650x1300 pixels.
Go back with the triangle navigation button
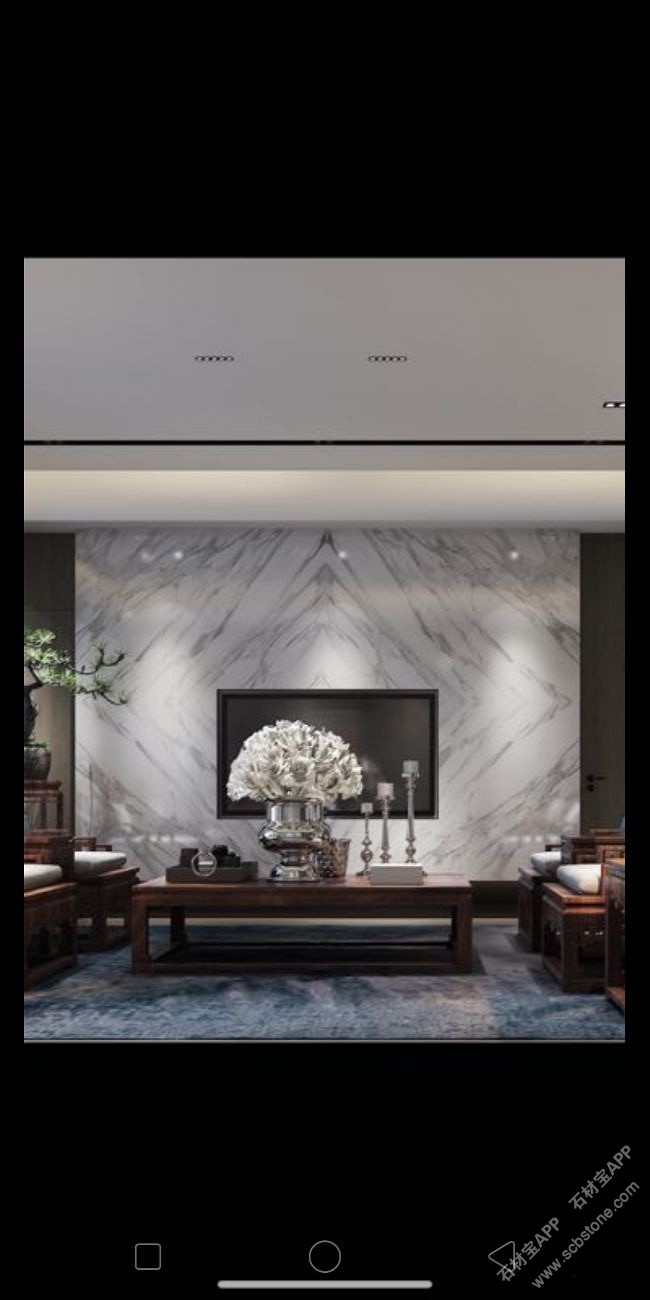501,1256
